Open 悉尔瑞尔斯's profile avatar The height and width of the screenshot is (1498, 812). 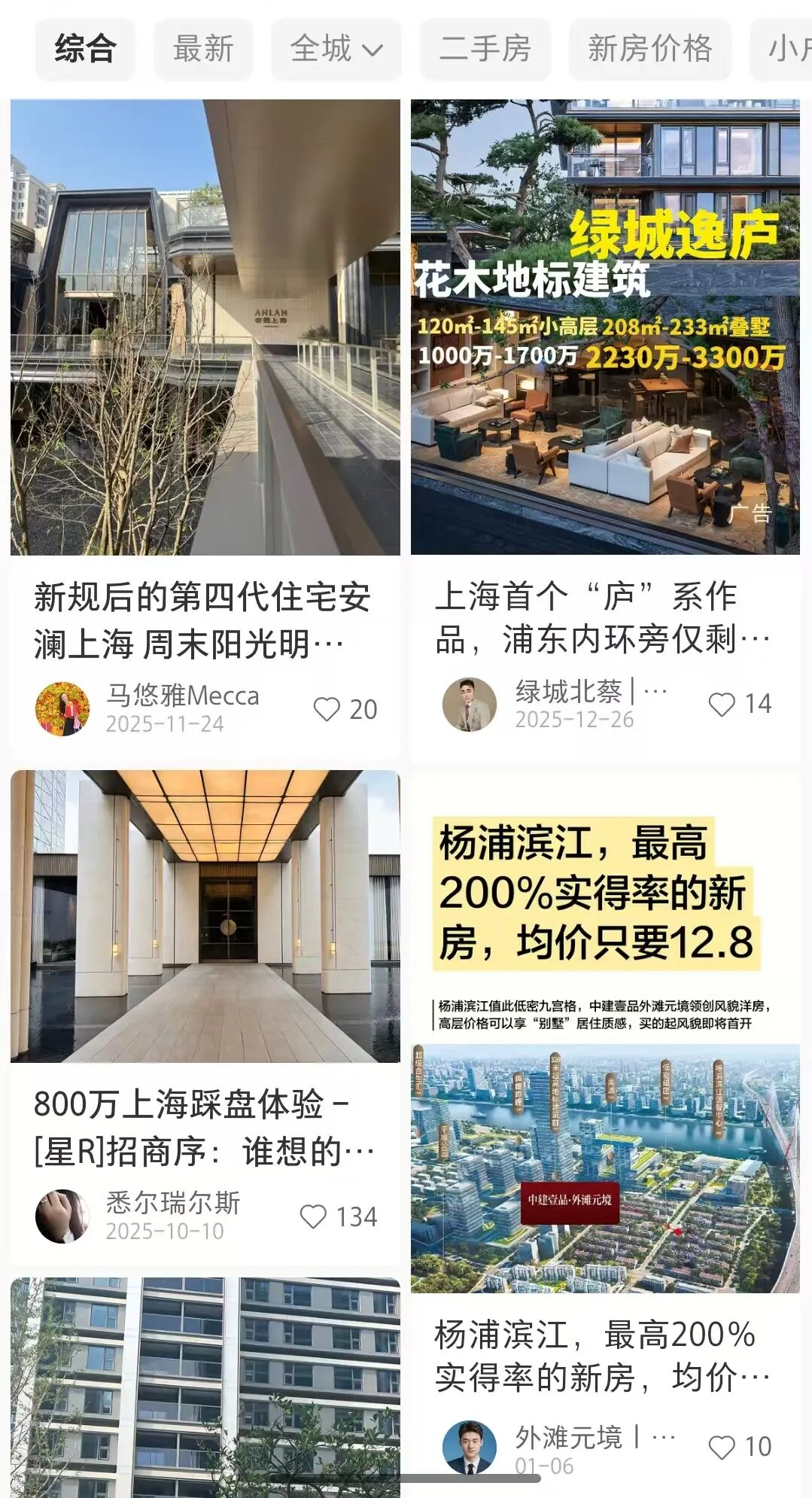click(62, 1216)
